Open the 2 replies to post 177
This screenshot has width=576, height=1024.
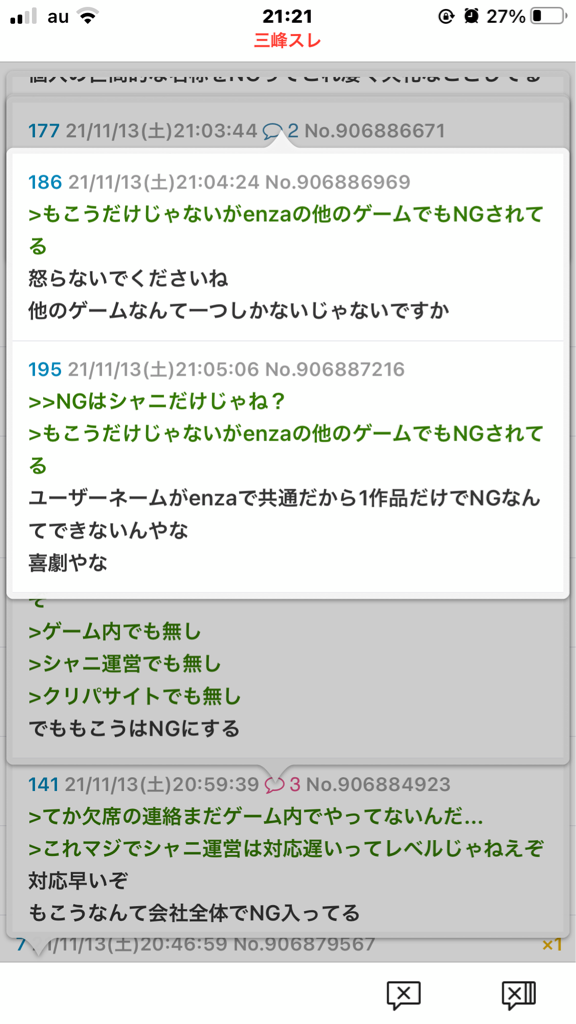click(281, 131)
